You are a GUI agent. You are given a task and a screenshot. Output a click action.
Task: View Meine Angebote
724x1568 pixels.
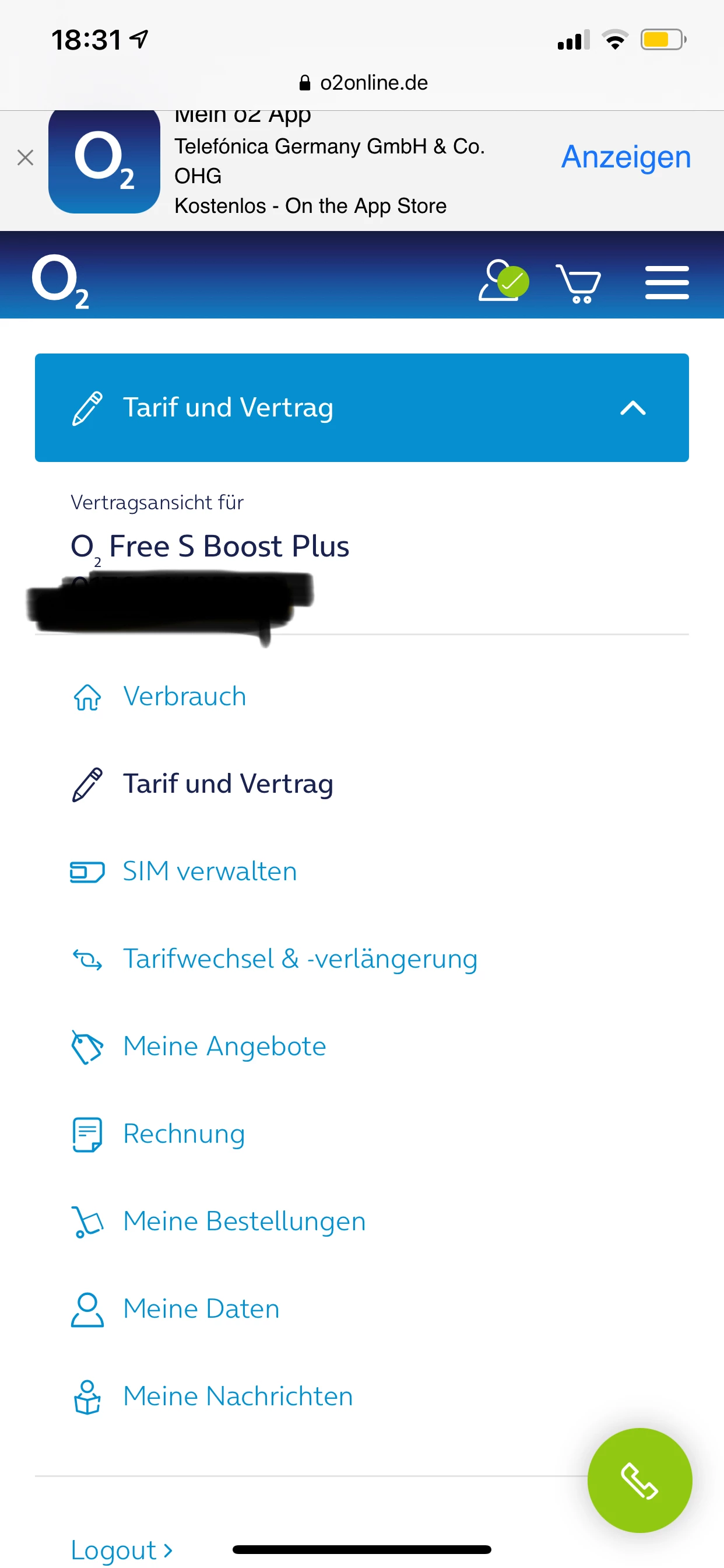click(x=224, y=1046)
